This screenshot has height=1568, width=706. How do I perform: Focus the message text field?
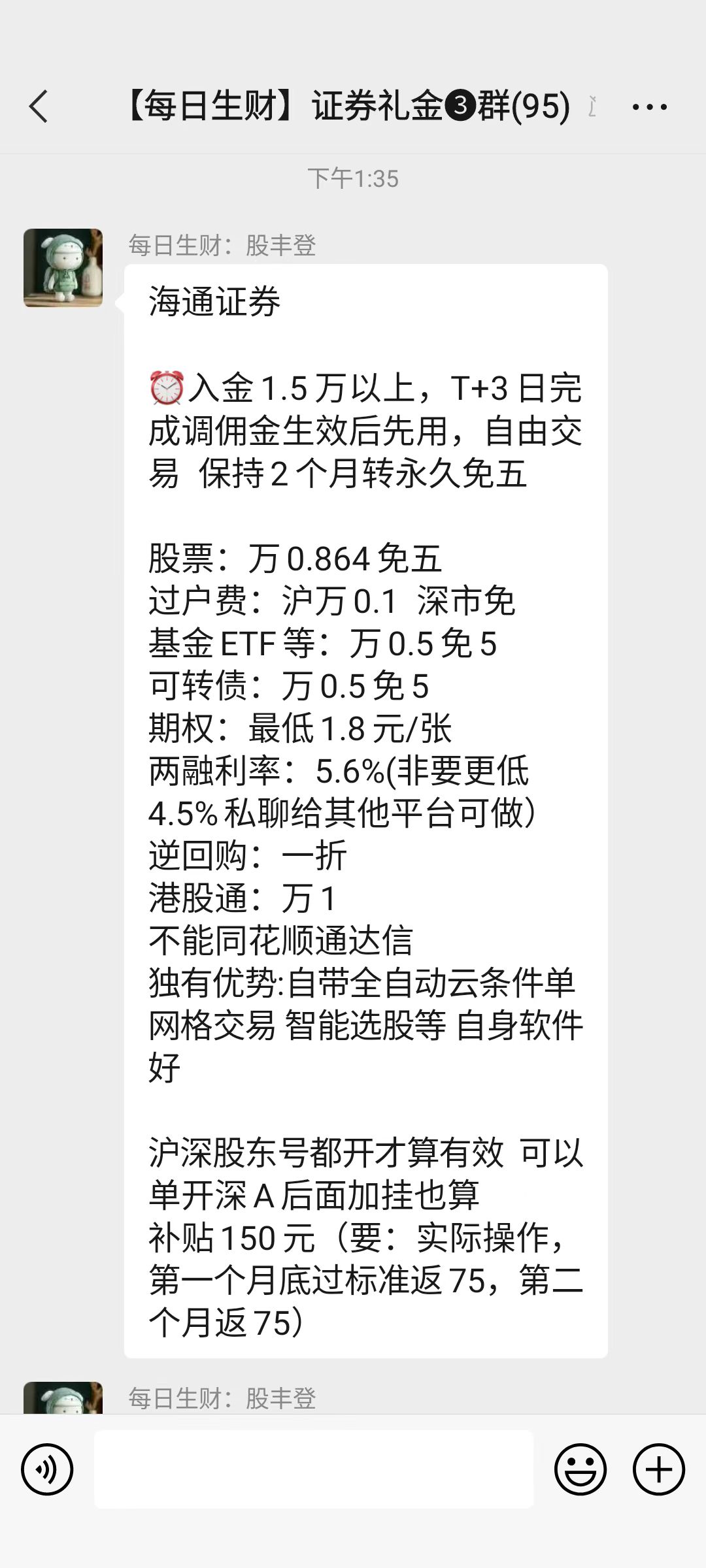click(314, 1469)
